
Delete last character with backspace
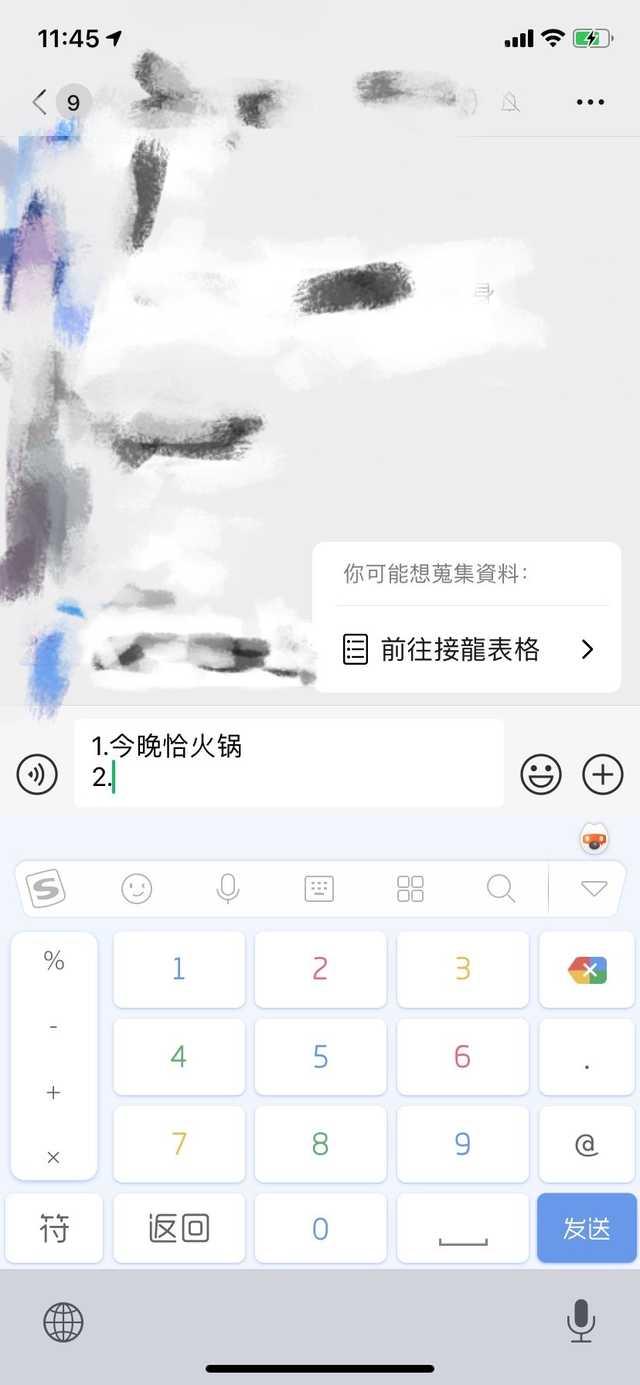click(x=586, y=969)
